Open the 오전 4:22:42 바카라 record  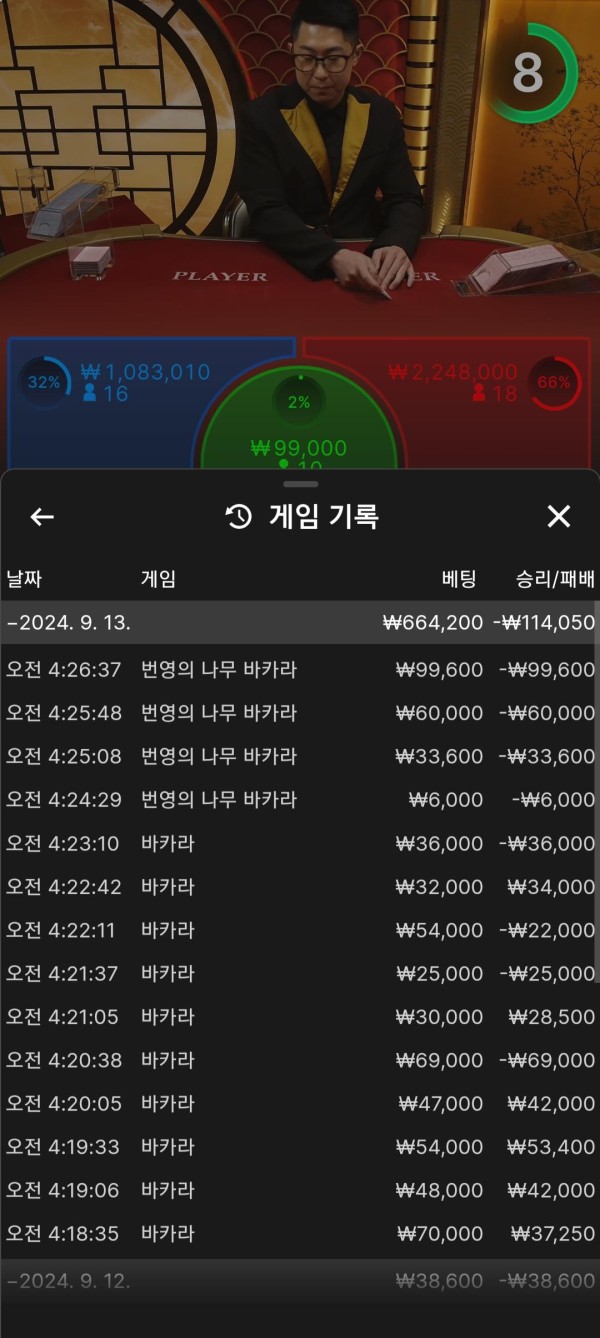pos(300,887)
